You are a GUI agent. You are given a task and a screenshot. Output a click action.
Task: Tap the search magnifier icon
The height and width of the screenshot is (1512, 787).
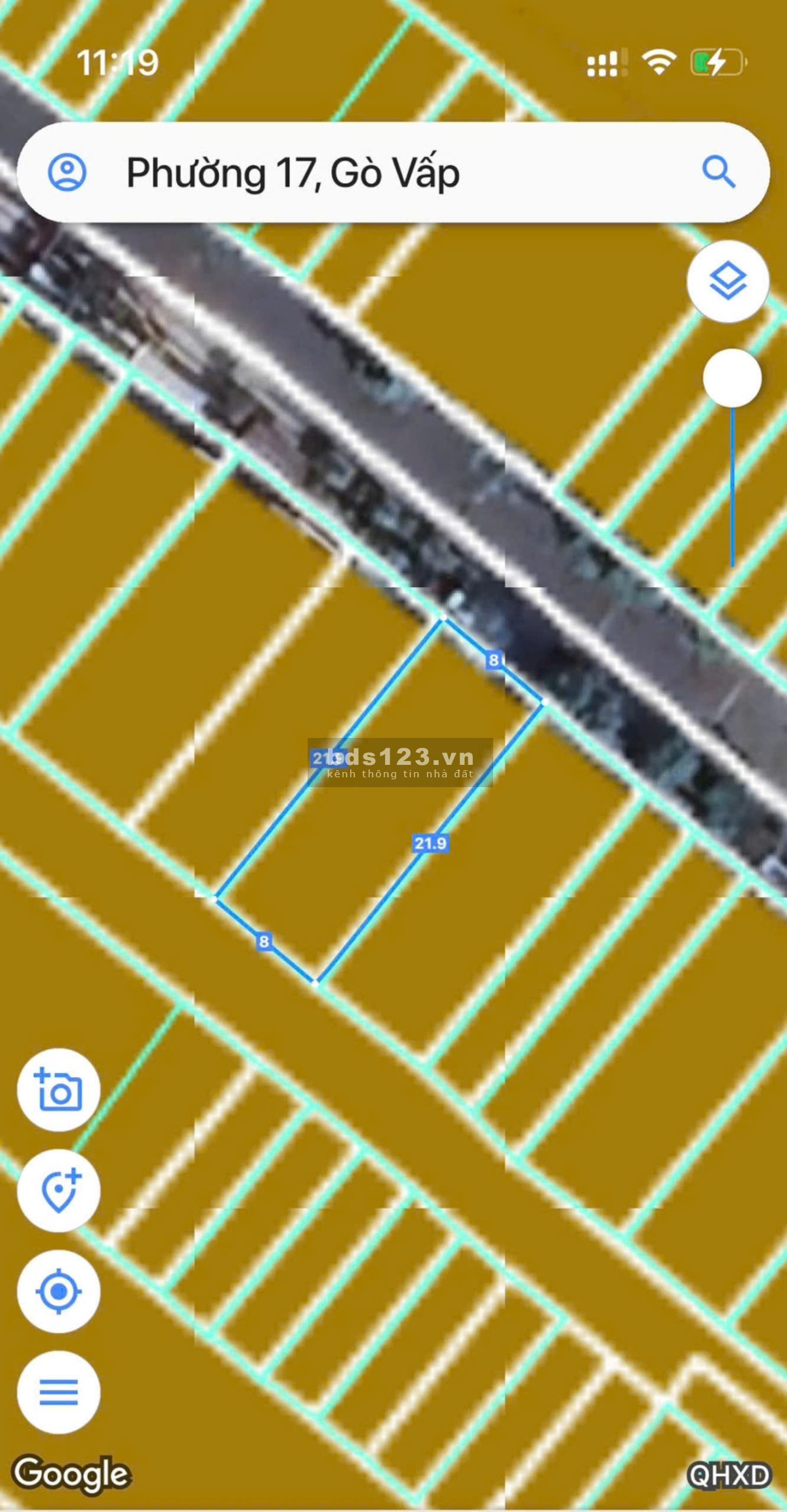(x=719, y=172)
